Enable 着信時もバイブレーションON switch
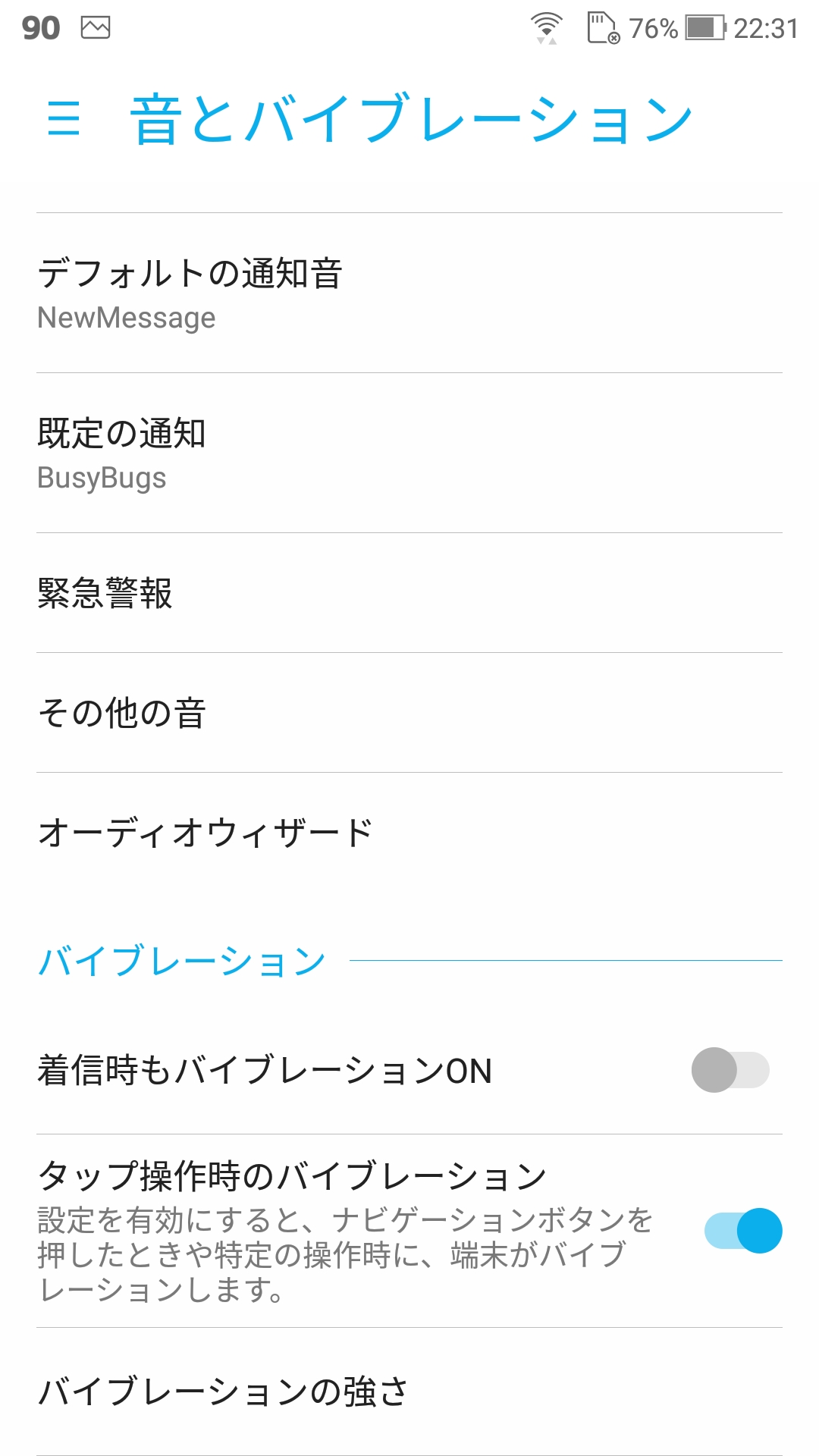 pos(730,1070)
